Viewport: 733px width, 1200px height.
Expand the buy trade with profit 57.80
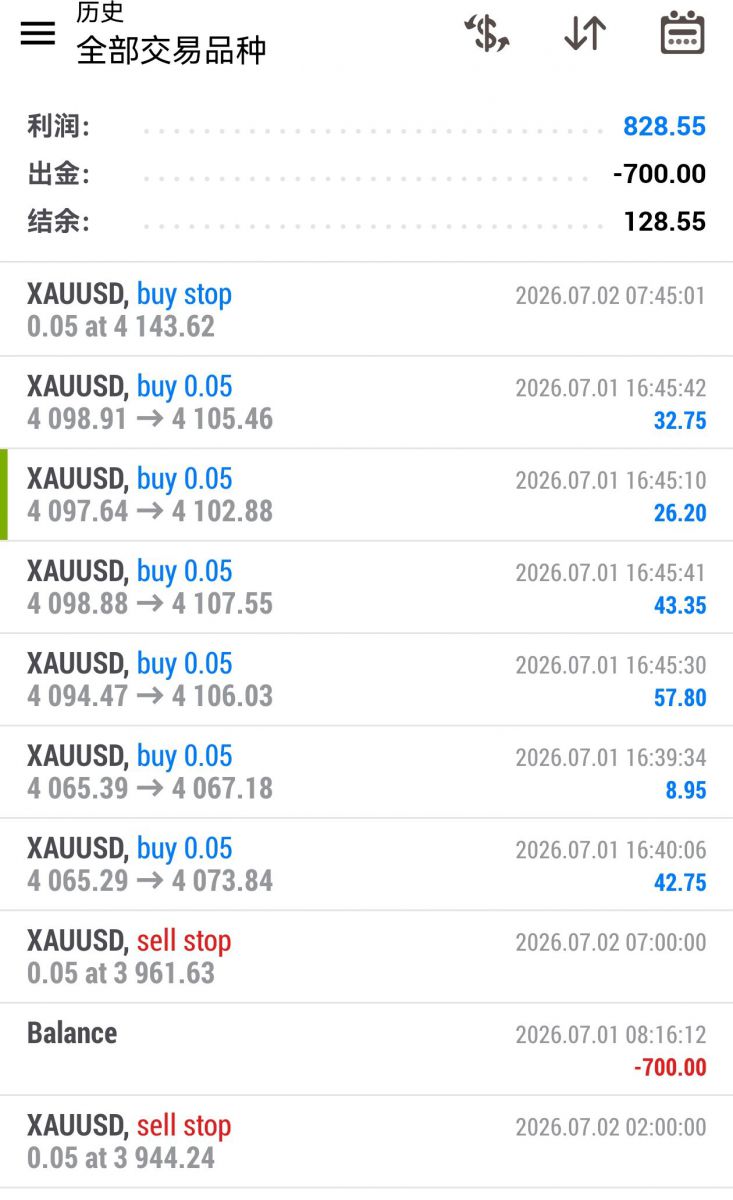[x=366, y=680]
